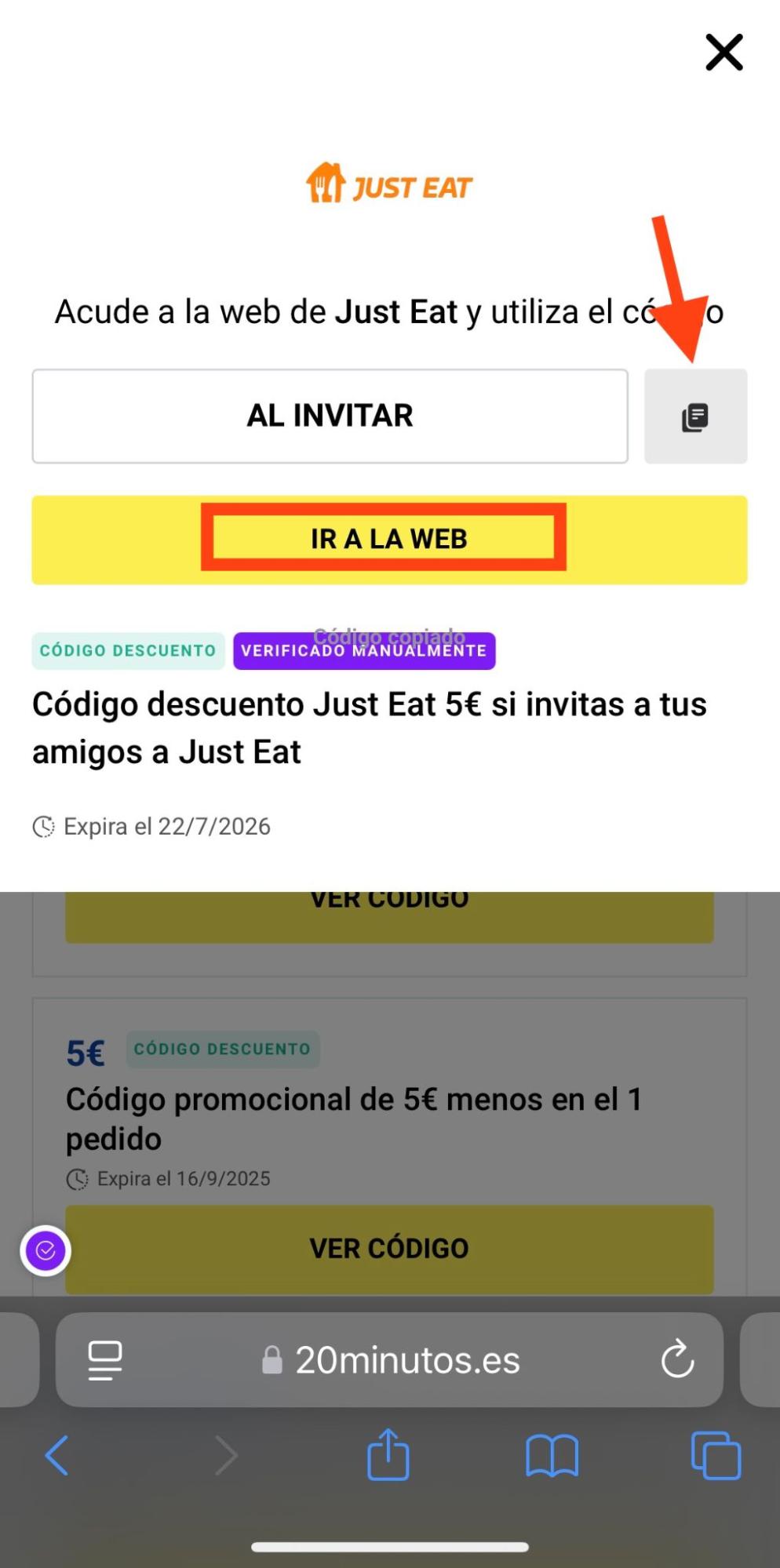This screenshot has height=1568, width=780.
Task: Reveal code for 5€ menos en el 1 pedido
Action: pyautogui.click(x=389, y=1249)
